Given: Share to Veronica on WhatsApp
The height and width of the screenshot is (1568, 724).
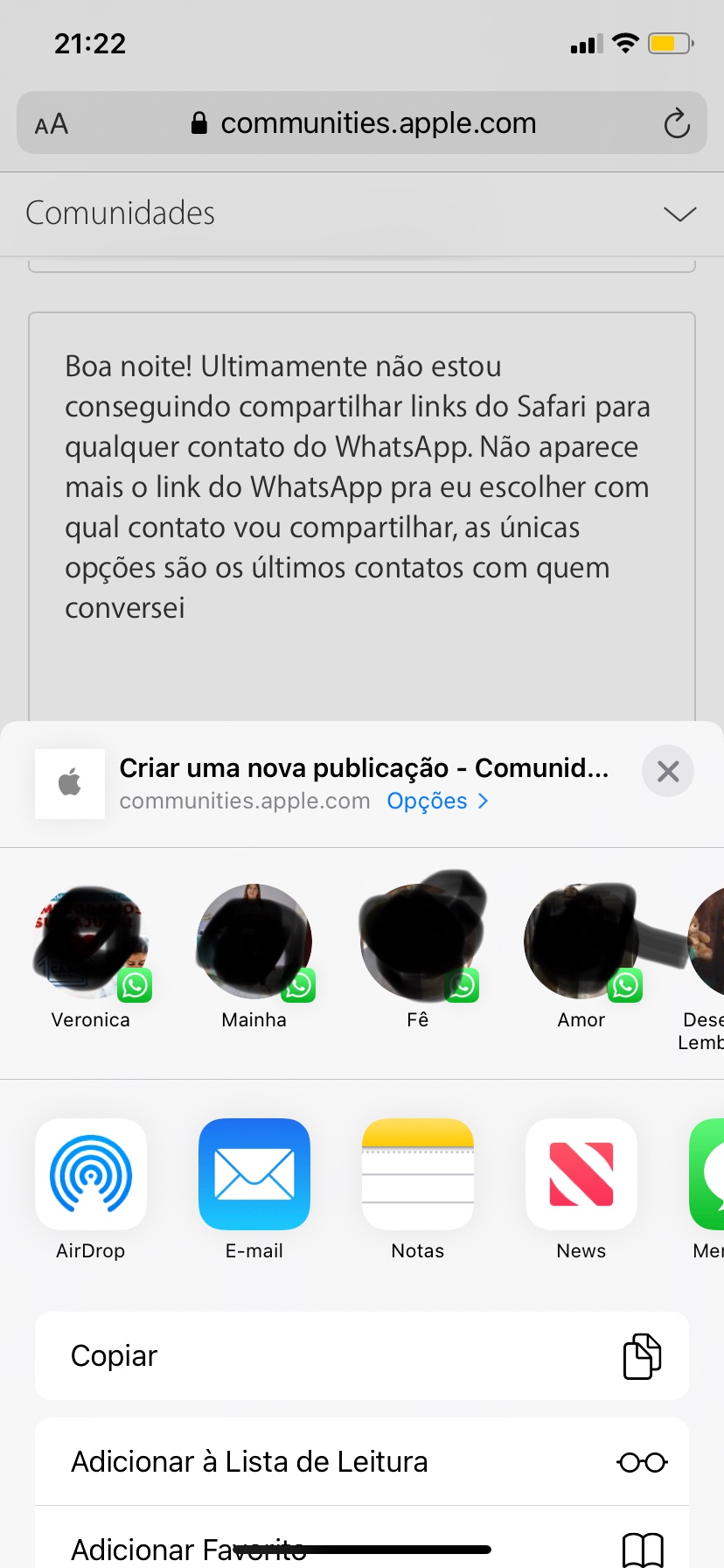Looking at the screenshot, I should coord(91,943).
